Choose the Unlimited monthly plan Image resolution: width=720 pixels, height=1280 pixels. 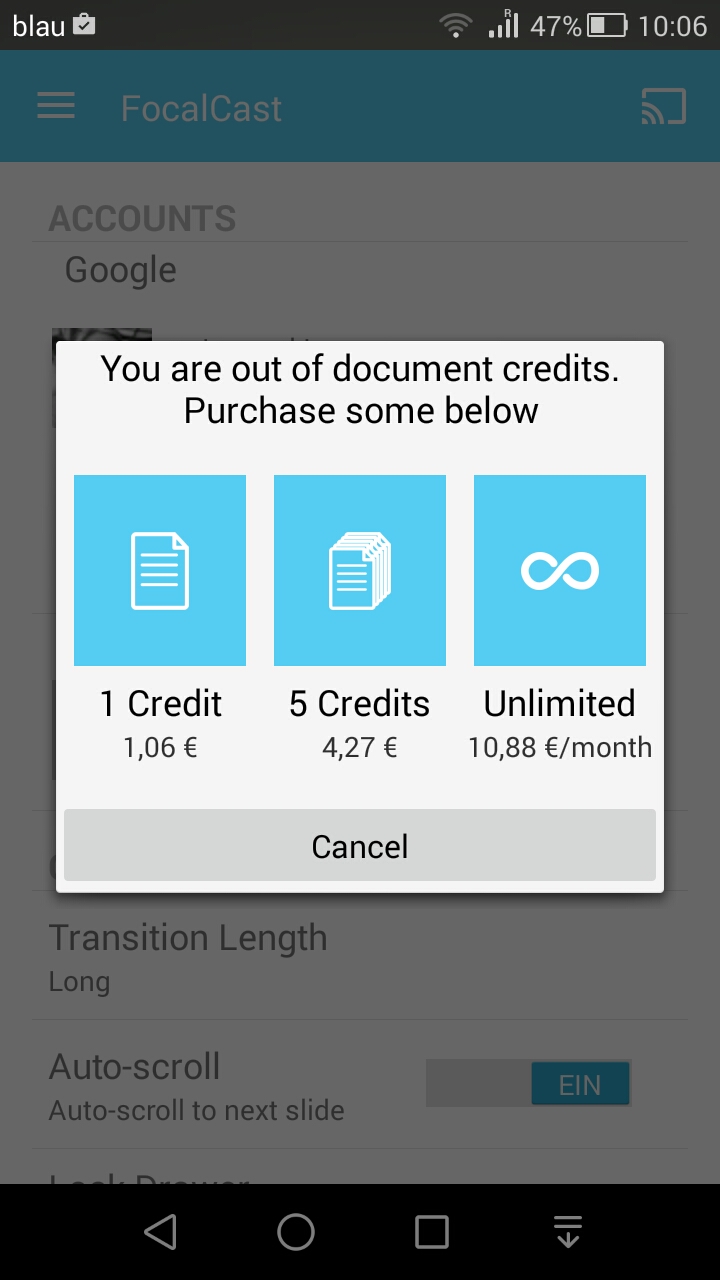point(560,571)
